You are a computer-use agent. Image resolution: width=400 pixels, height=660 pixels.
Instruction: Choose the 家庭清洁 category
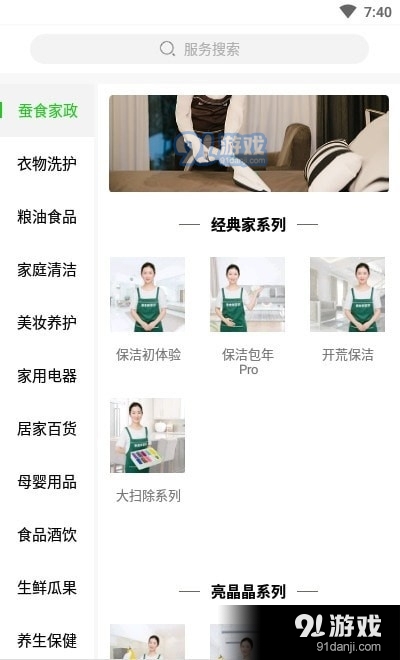point(48,270)
